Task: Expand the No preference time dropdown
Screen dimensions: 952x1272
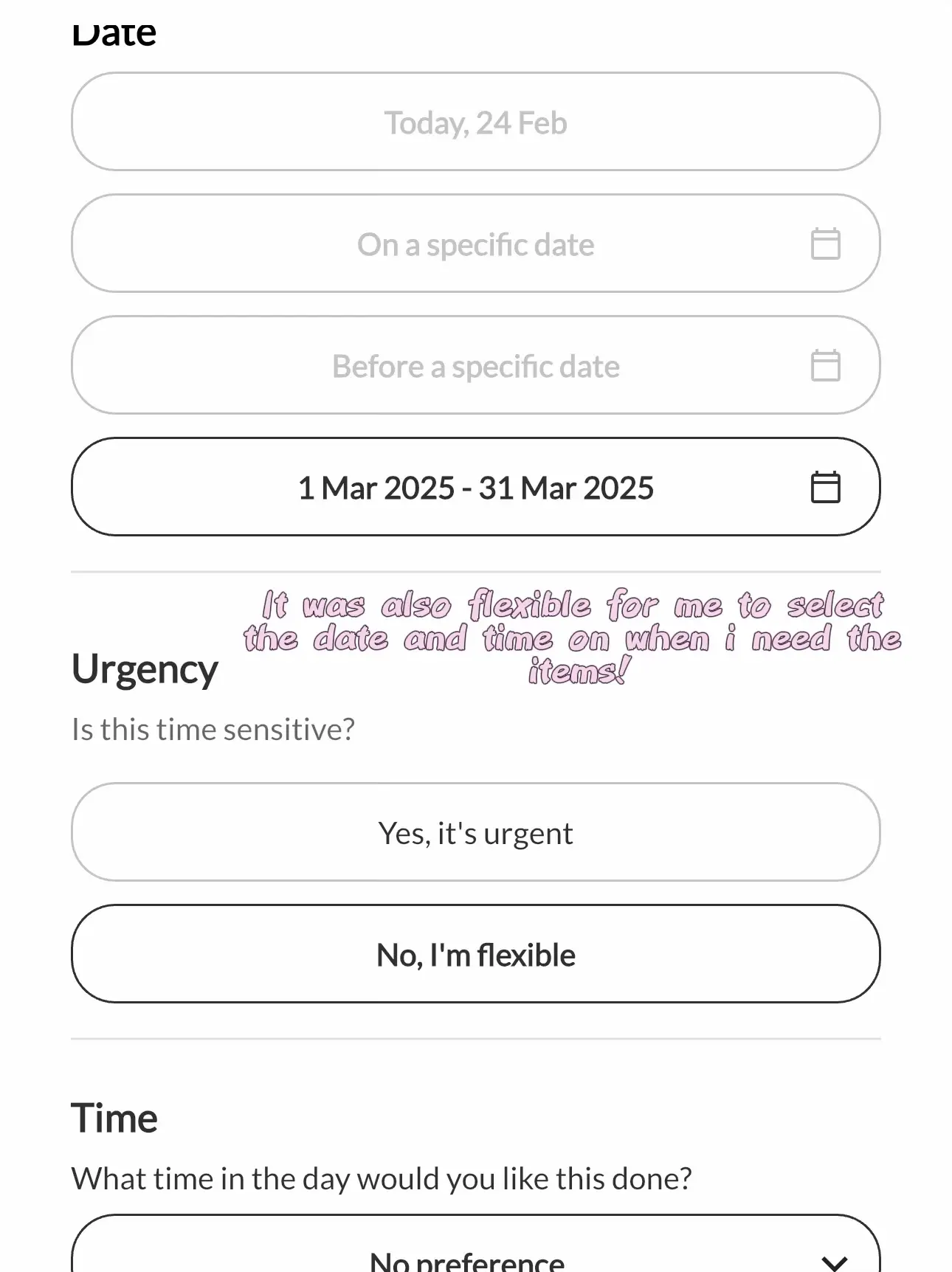Action: [475, 1254]
